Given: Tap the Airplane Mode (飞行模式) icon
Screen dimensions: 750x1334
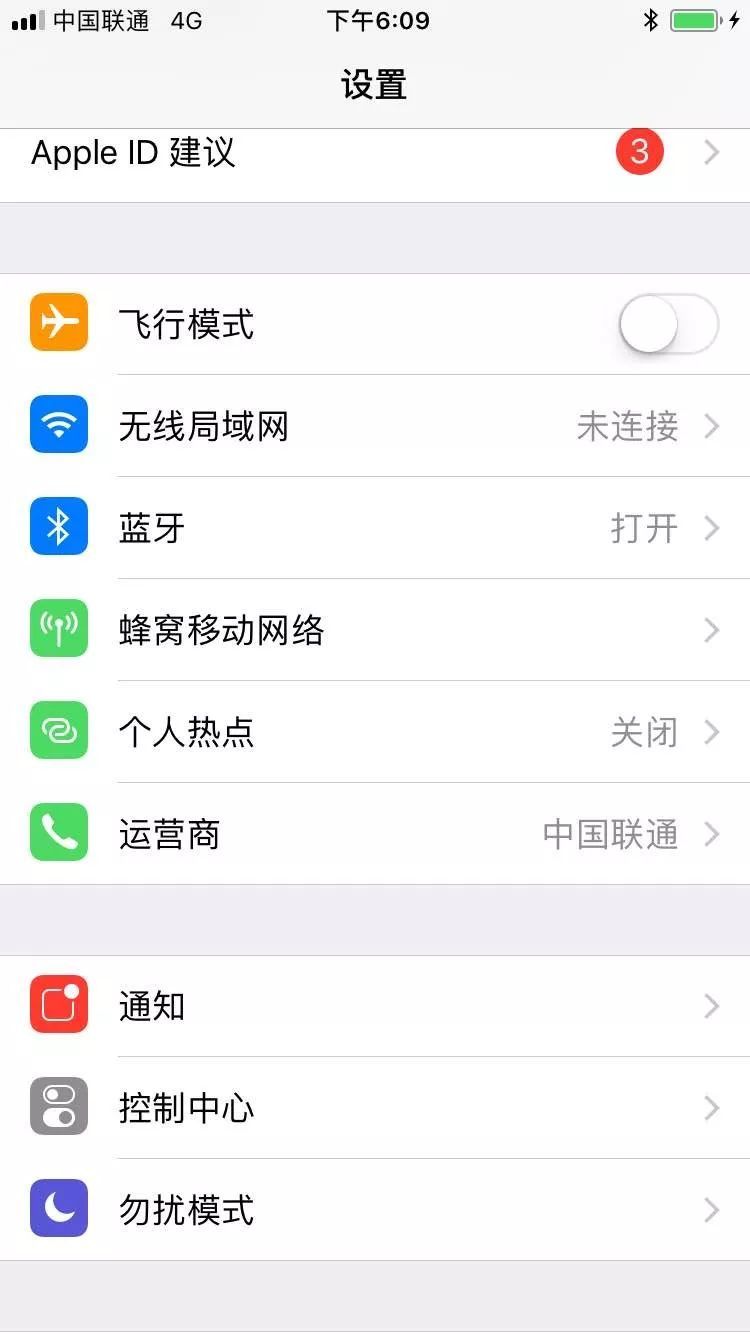Looking at the screenshot, I should (x=58, y=322).
